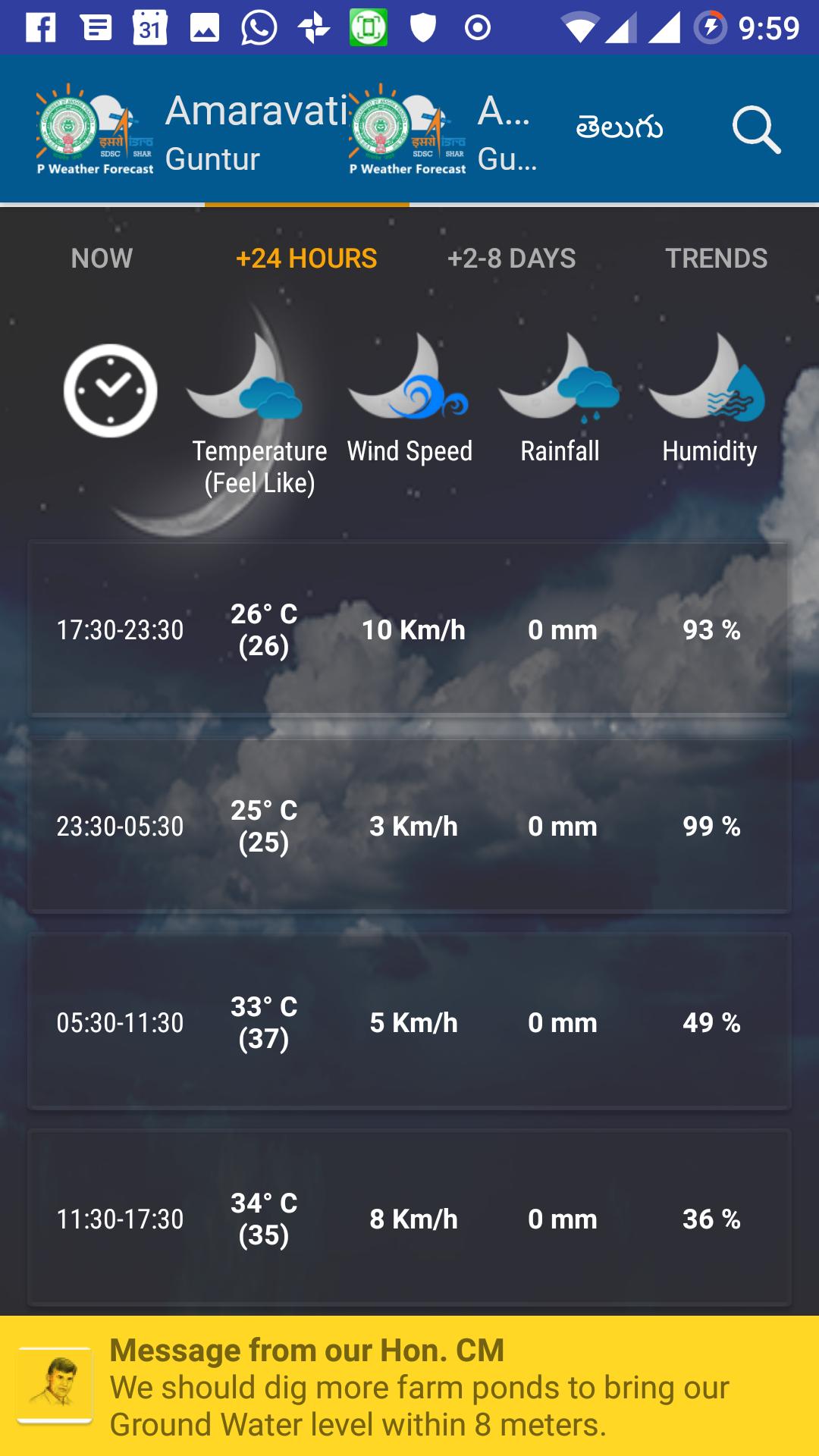
Task: Select the Amaravati Guntur location header
Action: click(x=212, y=133)
